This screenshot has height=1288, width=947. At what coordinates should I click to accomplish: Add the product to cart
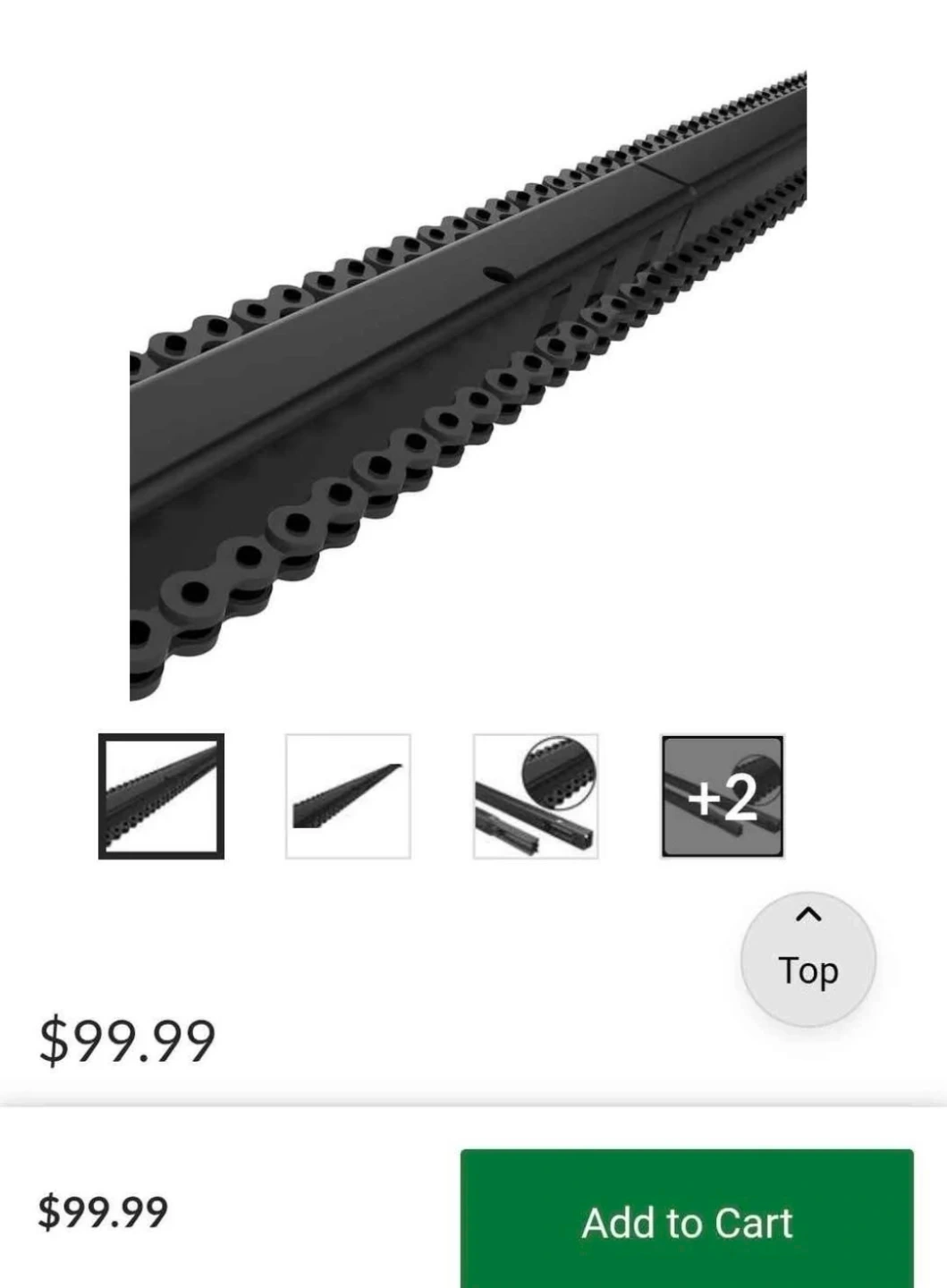[x=687, y=1222]
